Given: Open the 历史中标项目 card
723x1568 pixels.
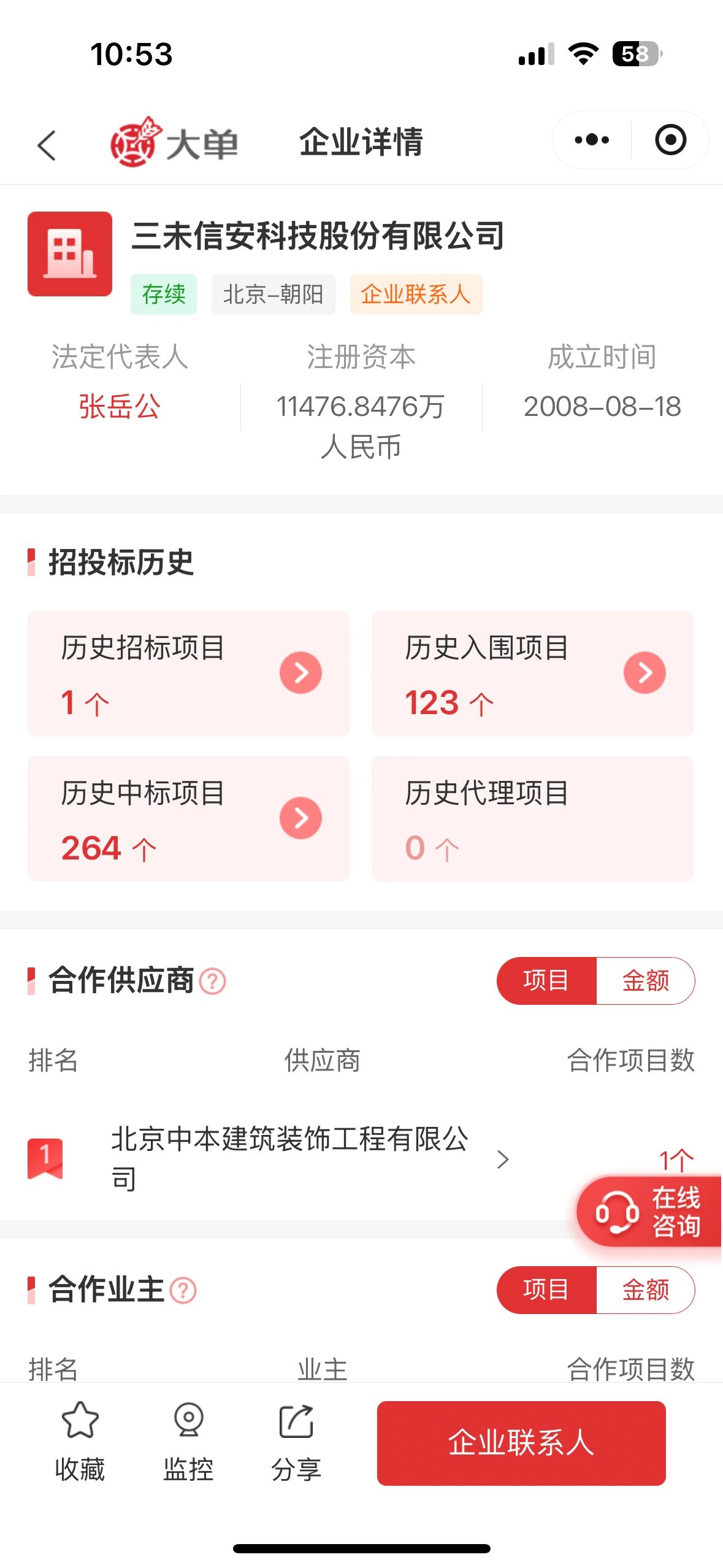Looking at the screenshot, I should (188, 818).
